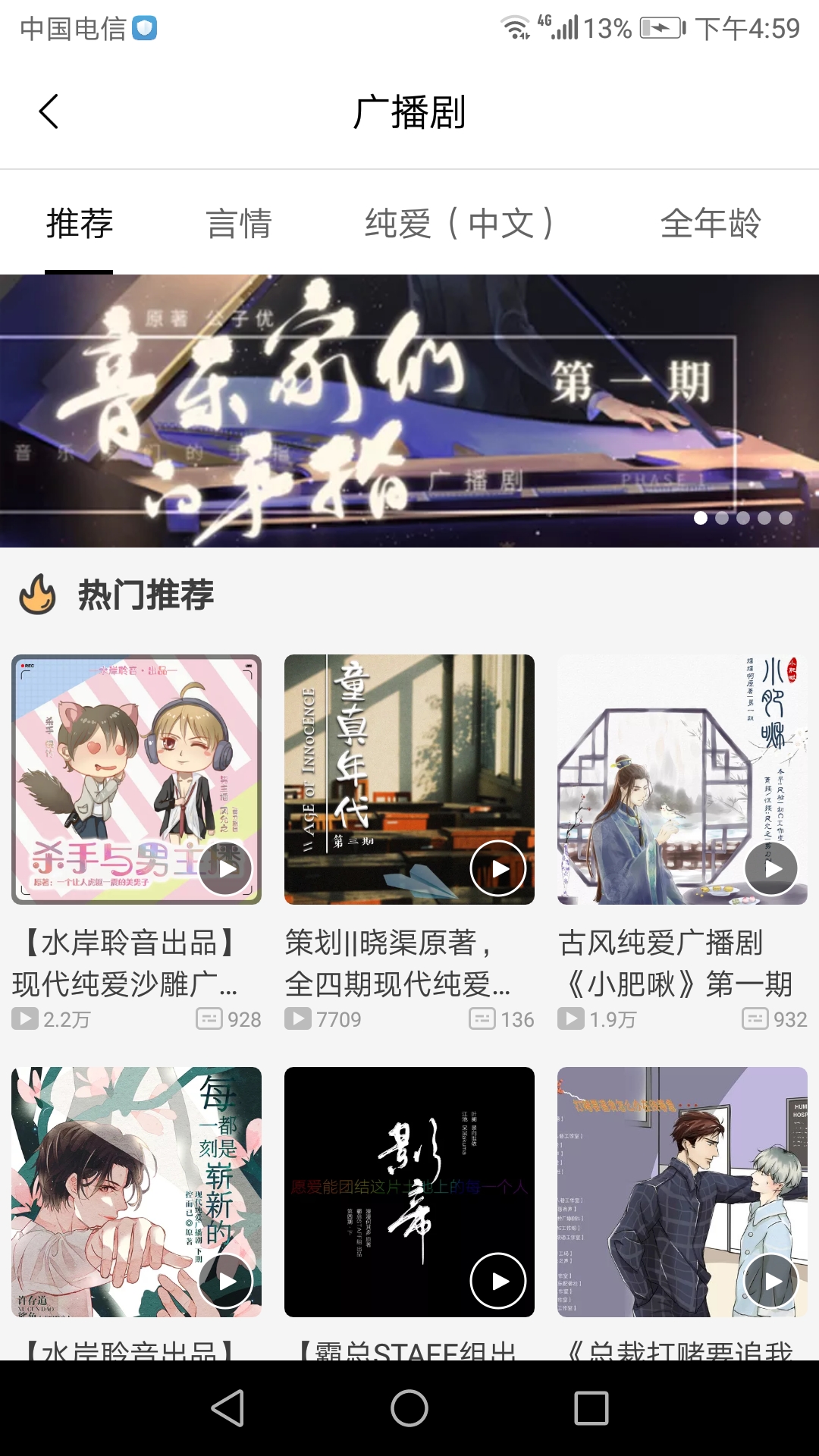Open the 杀手与男主播 drama card
This screenshot has height=1456, width=819.
pyautogui.click(x=136, y=780)
